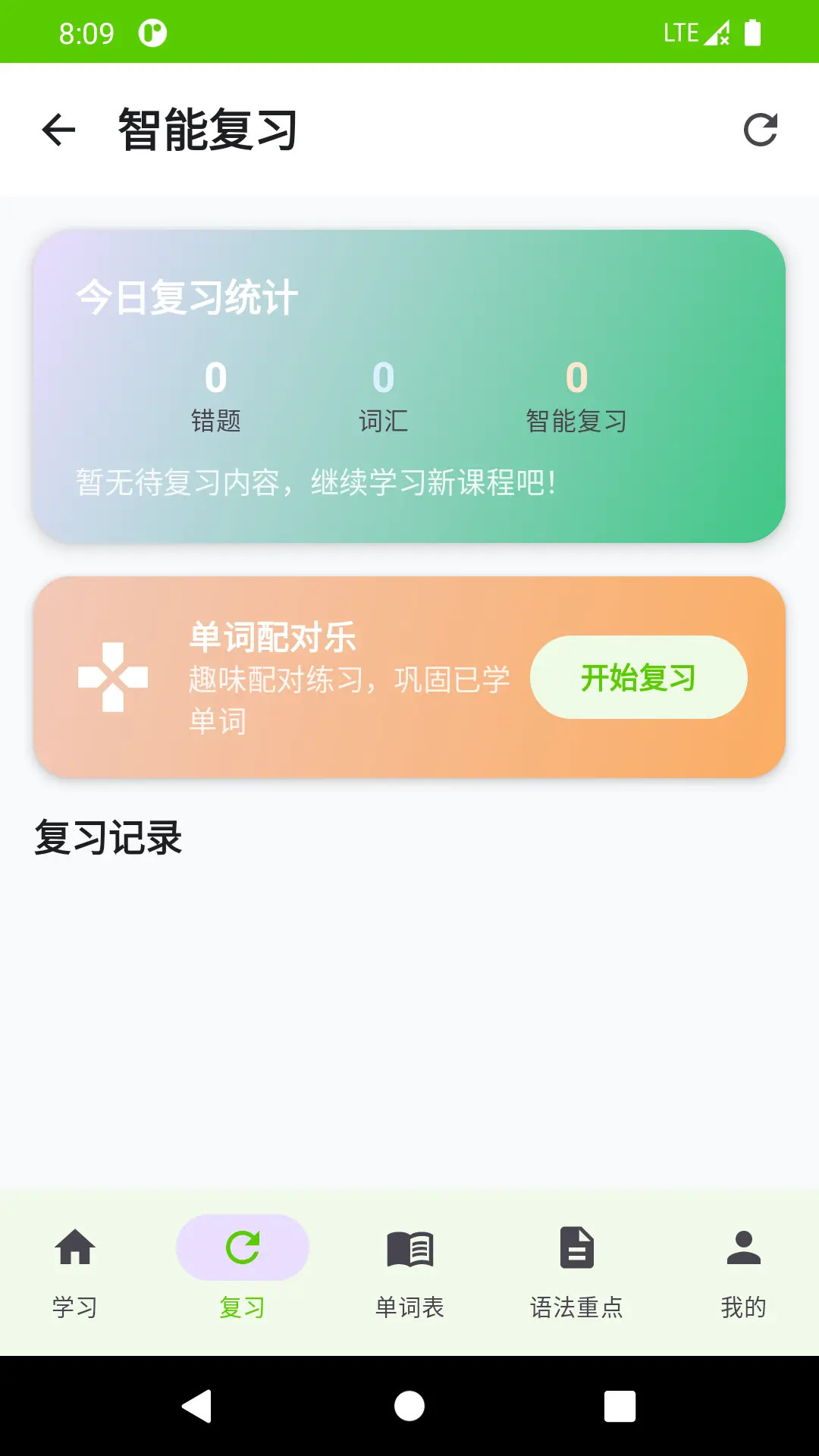Click the 智能复习 counter showing 0
The height and width of the screenshot is (1456, 819).
576,394
